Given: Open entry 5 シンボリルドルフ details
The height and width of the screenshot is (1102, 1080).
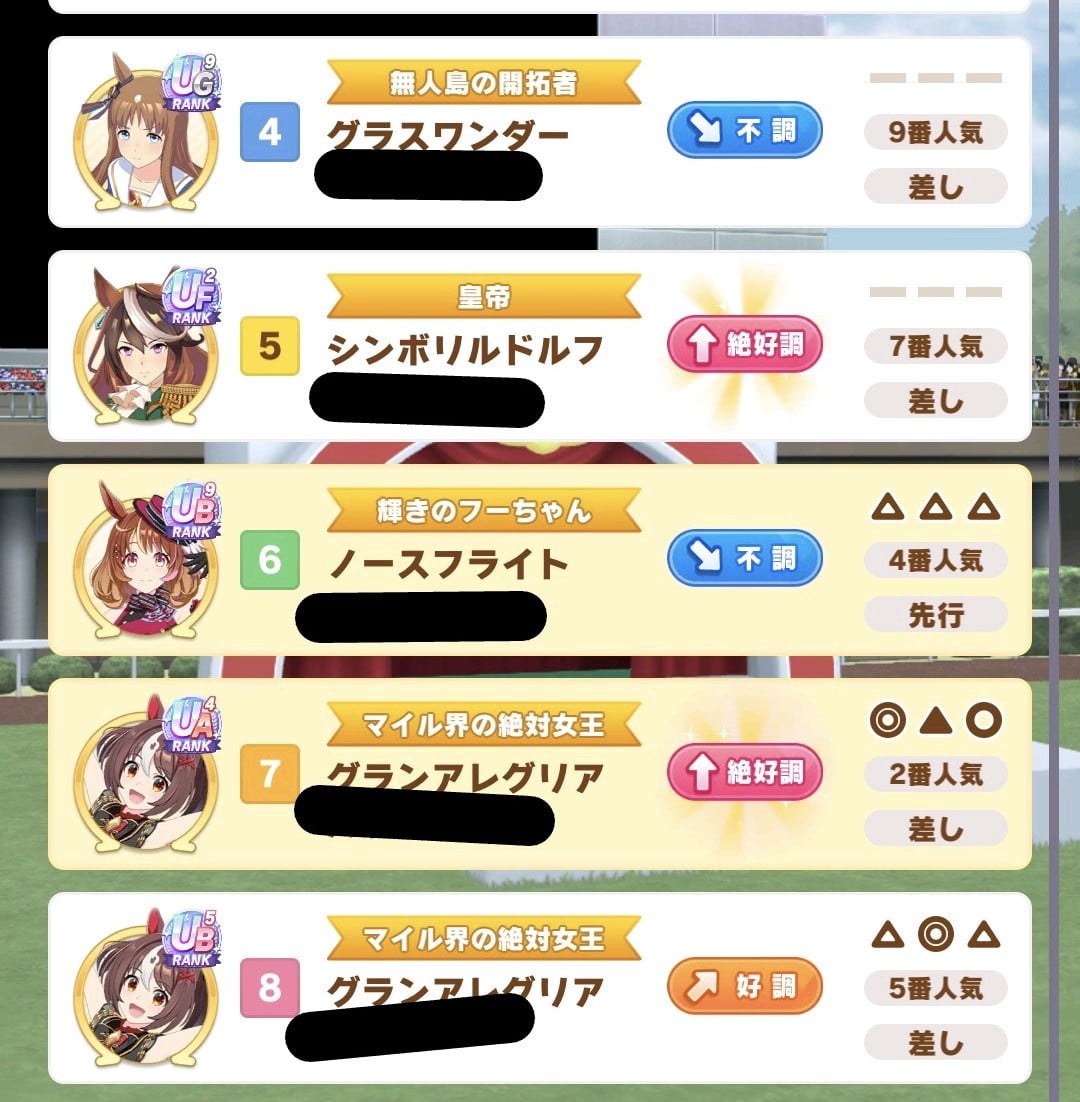Looking at the screenshot, I should (x=538, y=346).
